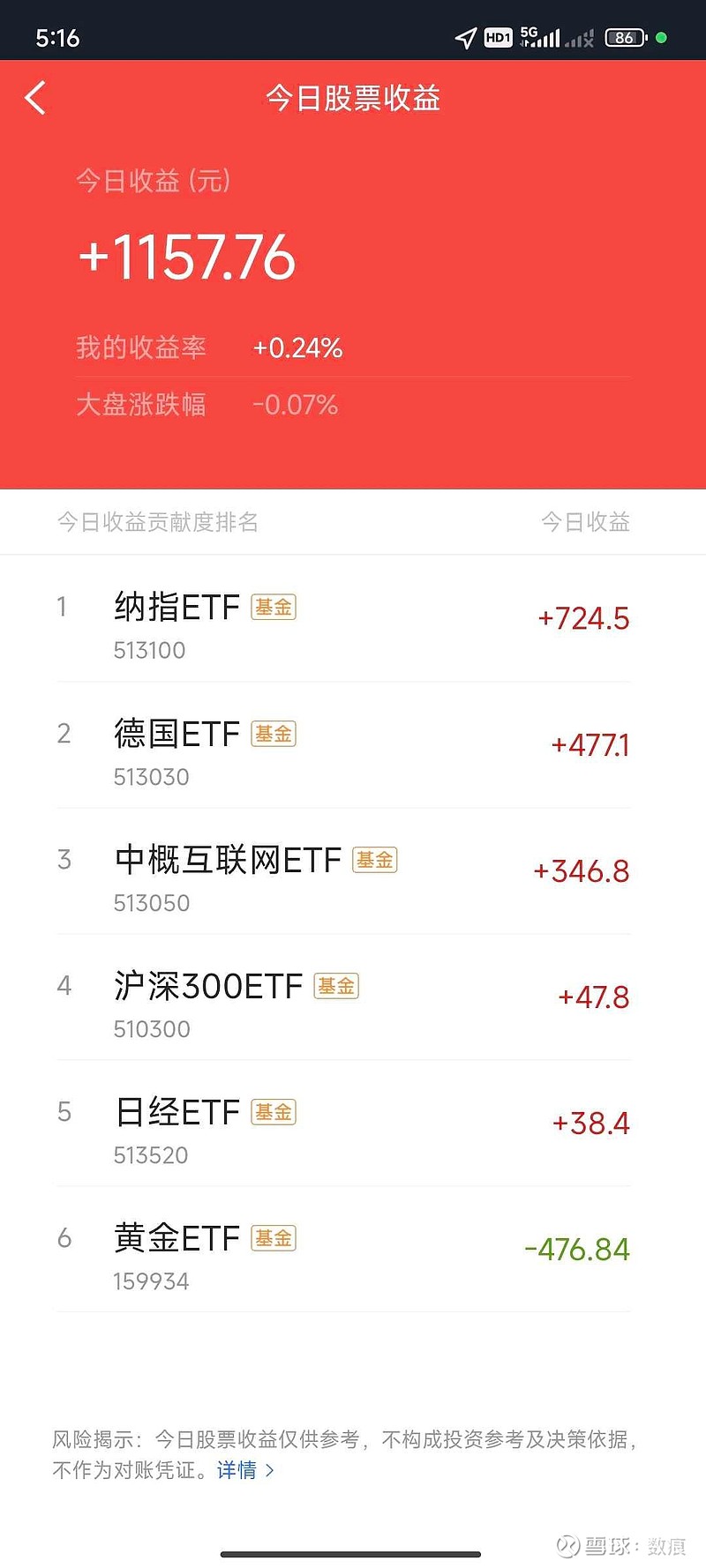Tap the 基金 badge next to 中概互联网ETF
This screenshot has height=1568, width=706.
(375, 860)
